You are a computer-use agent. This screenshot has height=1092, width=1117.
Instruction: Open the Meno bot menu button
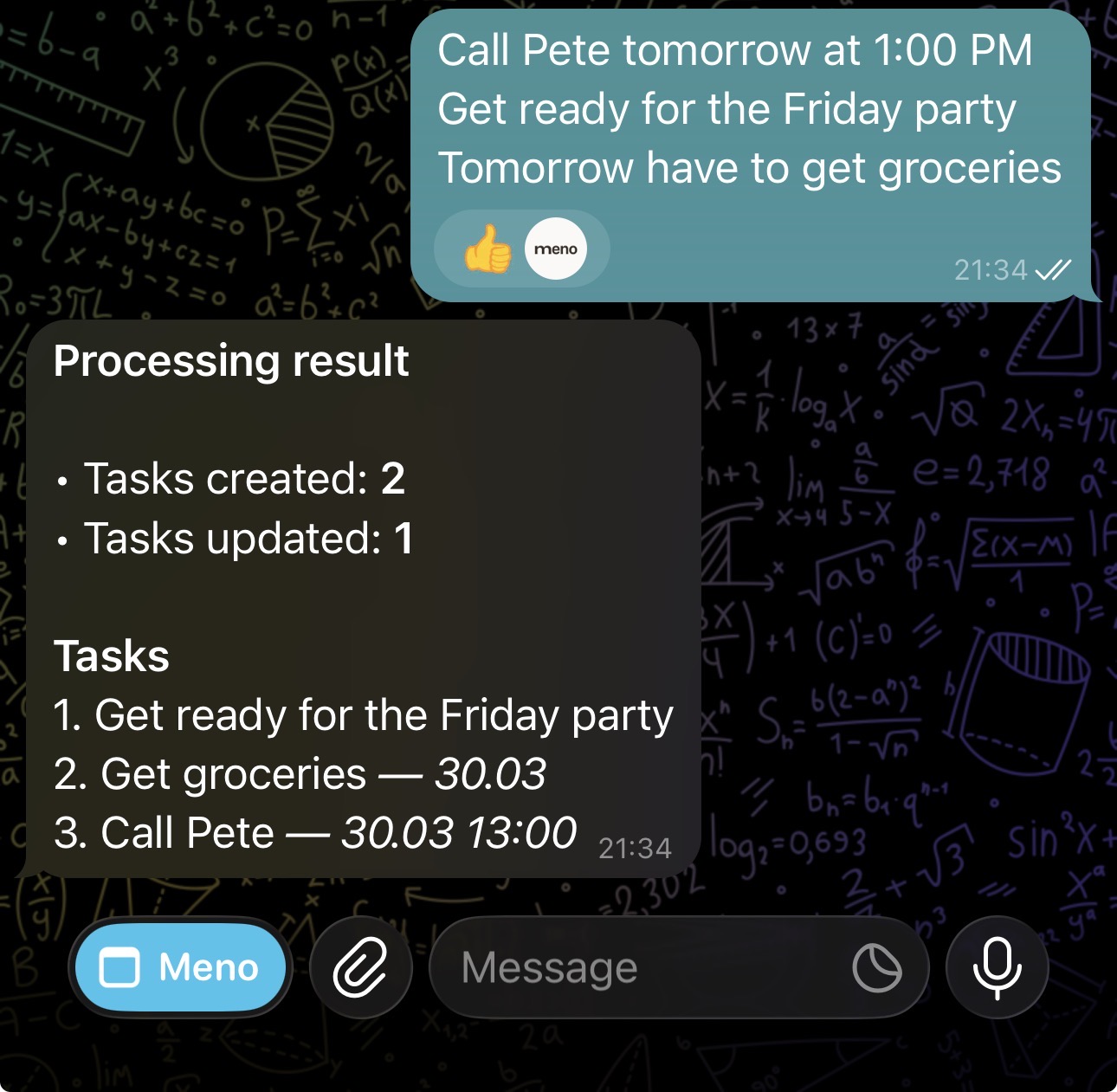click(180, 967)
